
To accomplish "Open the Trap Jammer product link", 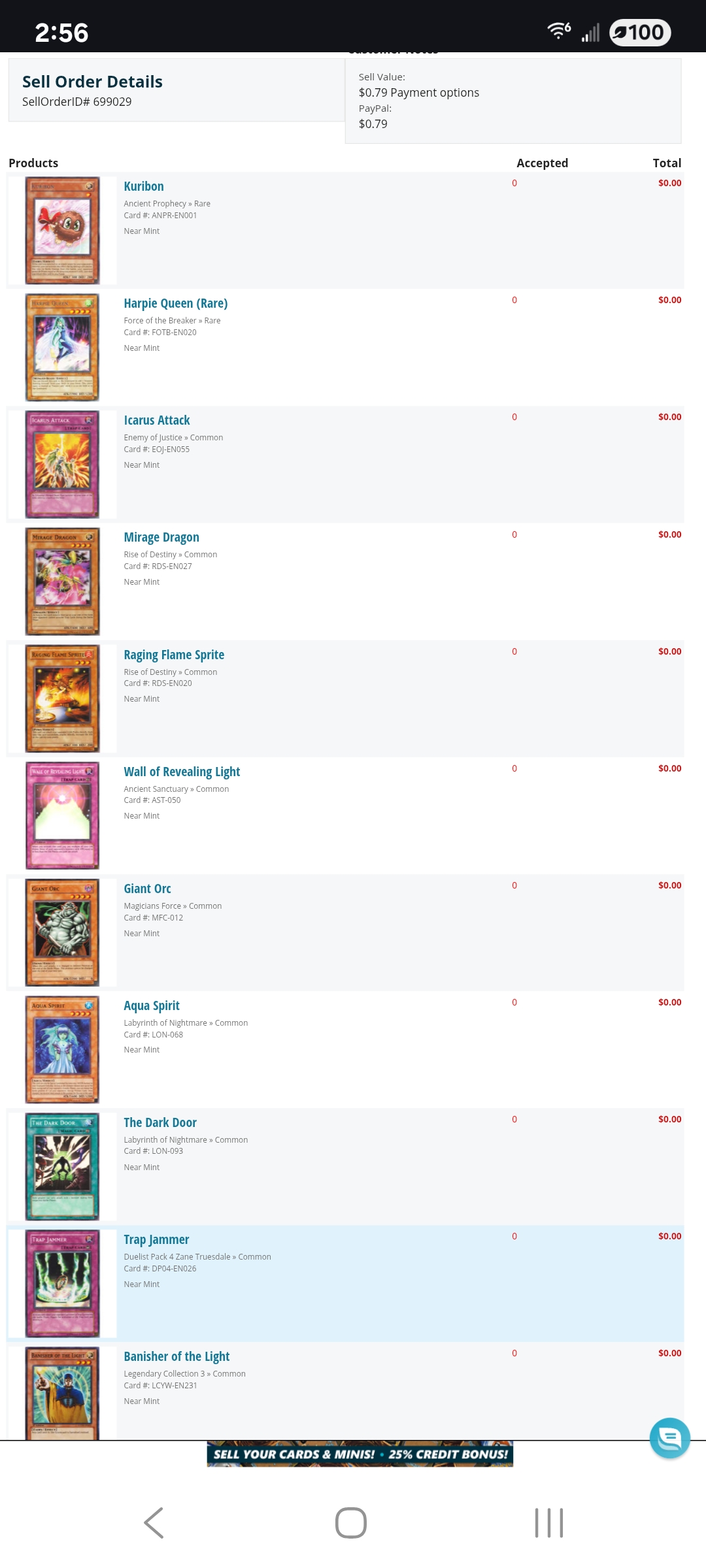I will pyautogui.click(x=156, y=1239).
